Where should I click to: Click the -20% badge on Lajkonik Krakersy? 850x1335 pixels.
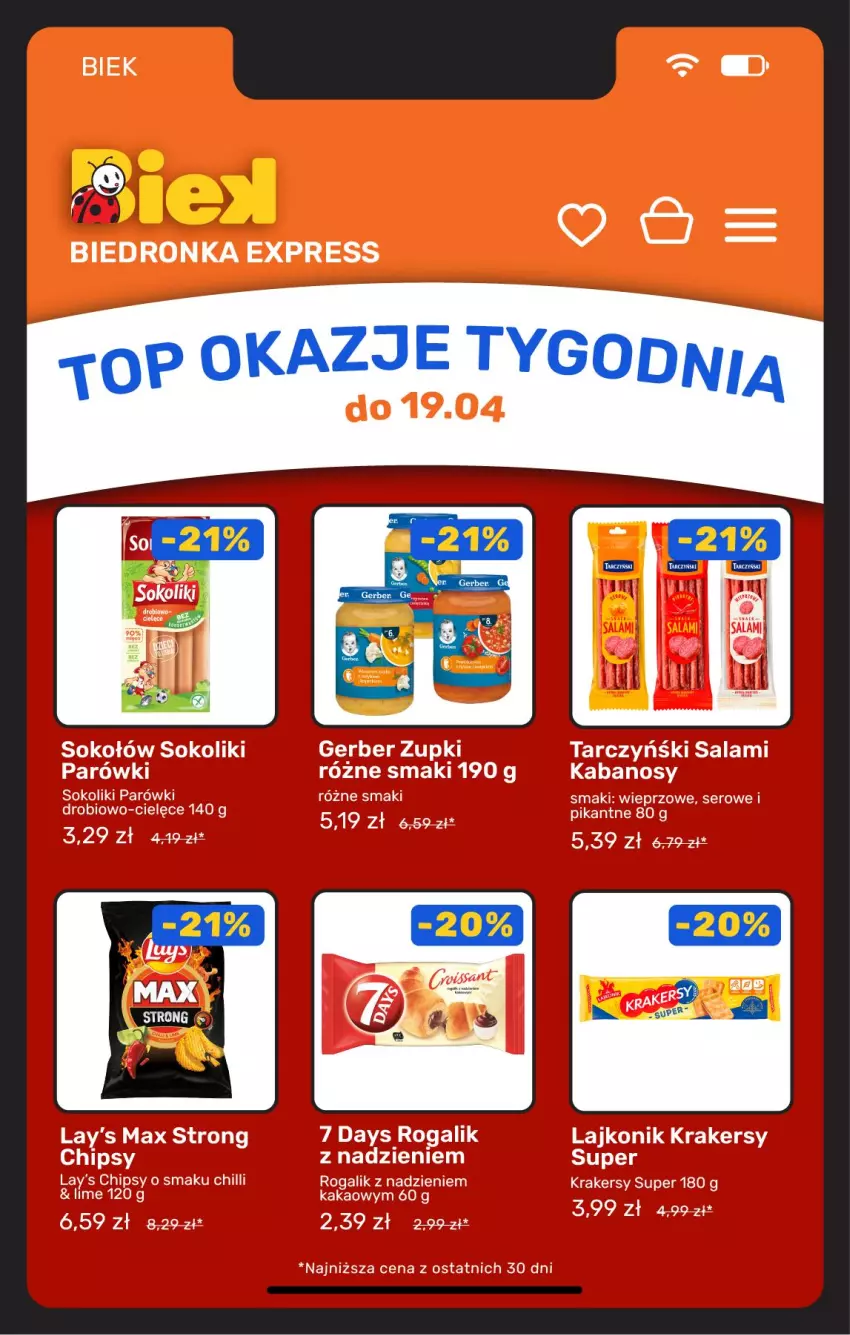pyautogui.click(x=722, y=923)
